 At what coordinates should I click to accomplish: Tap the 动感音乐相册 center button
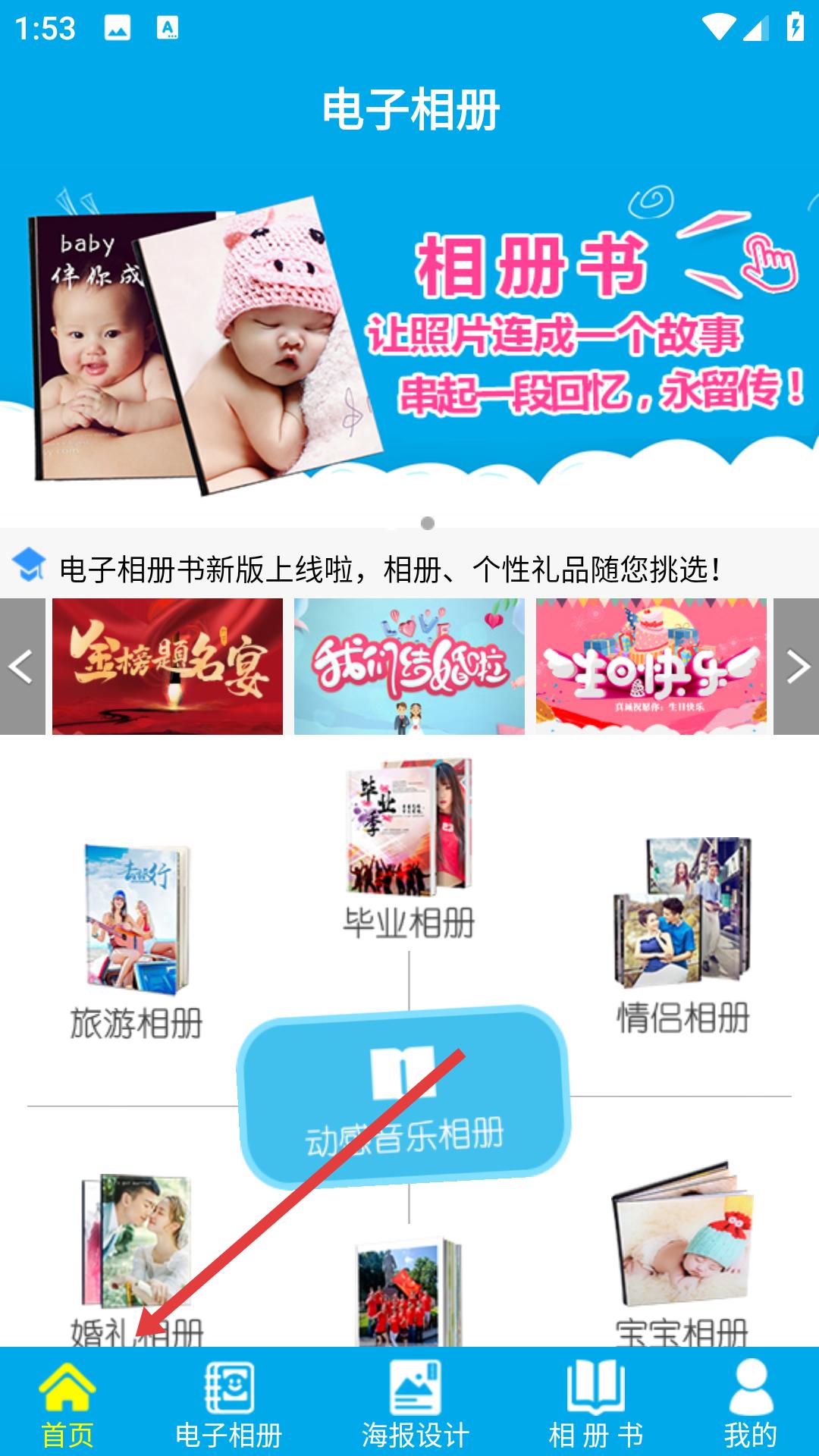pyautogui.click(x=403, y=1096)
